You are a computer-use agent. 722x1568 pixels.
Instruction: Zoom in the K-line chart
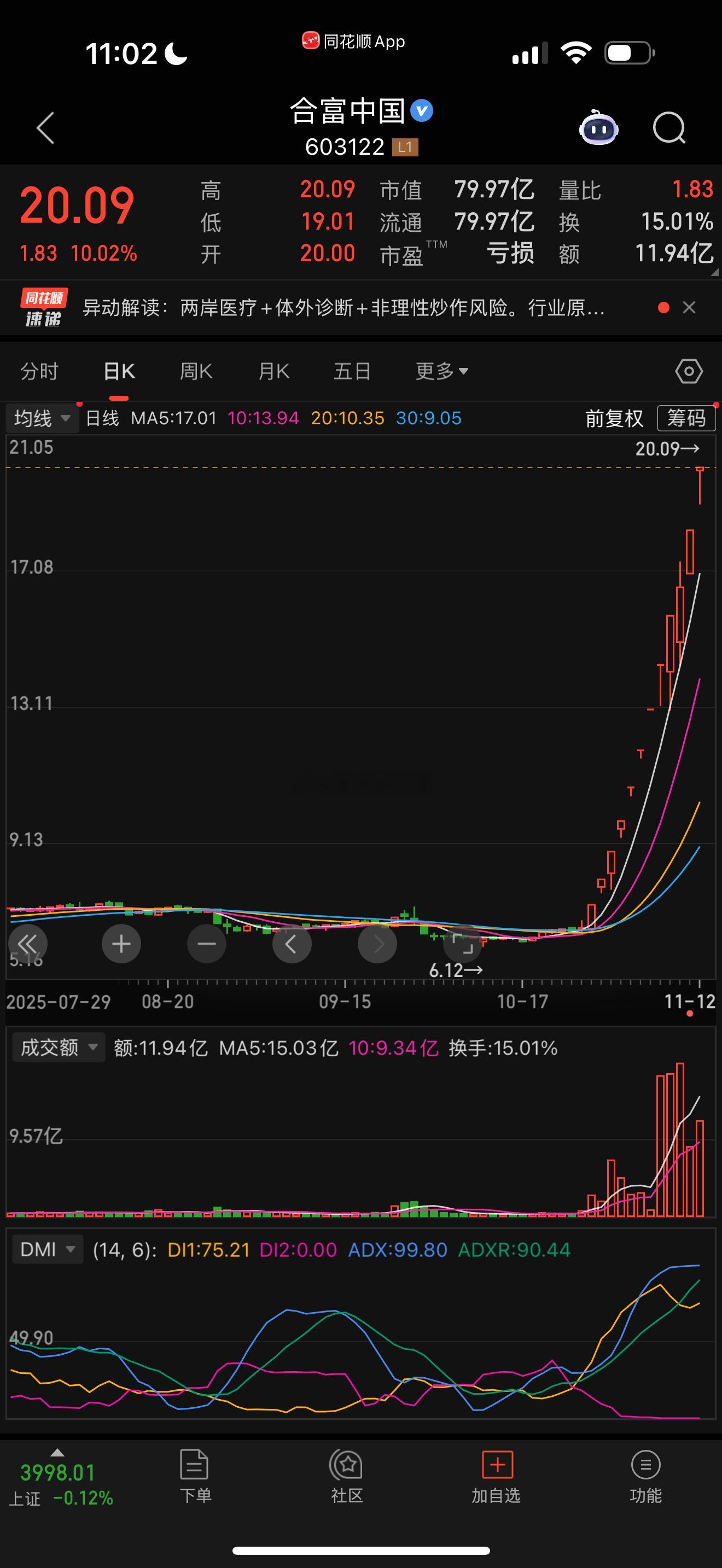[121, 944]
